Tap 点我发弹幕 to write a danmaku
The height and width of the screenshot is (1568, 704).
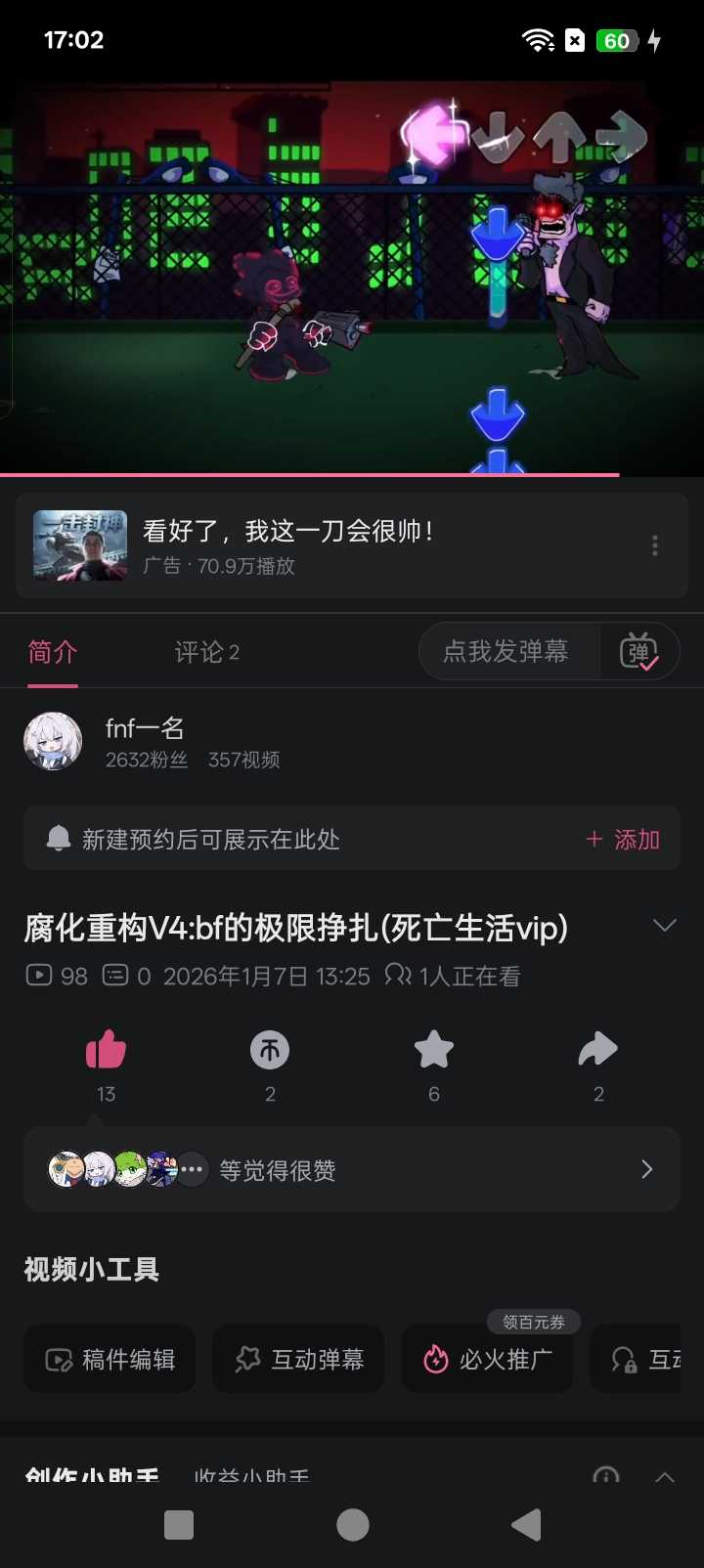[x=506, y=652]
